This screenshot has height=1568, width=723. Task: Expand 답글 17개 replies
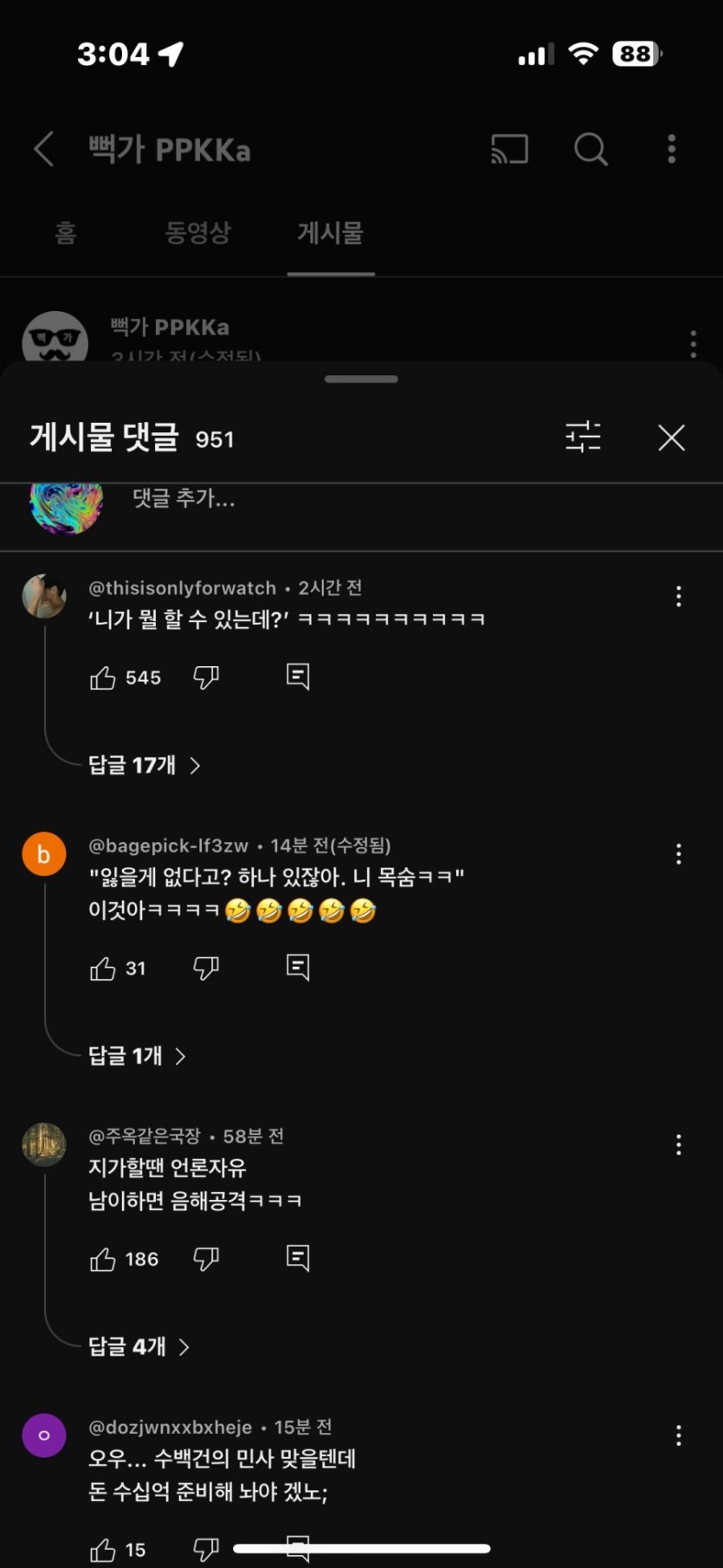tap(144, 765)
